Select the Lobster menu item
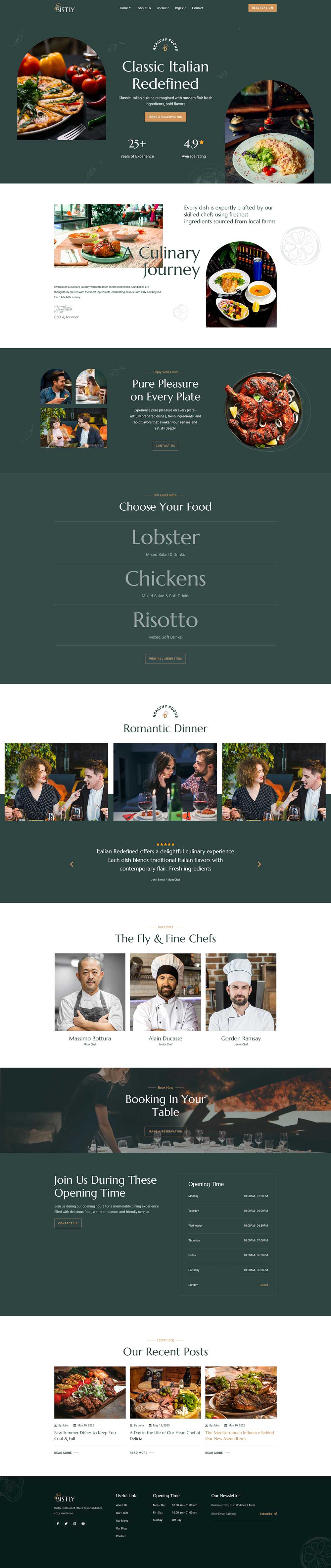The width and height of the screenshot is (331, 1568). tap(165, 537)
